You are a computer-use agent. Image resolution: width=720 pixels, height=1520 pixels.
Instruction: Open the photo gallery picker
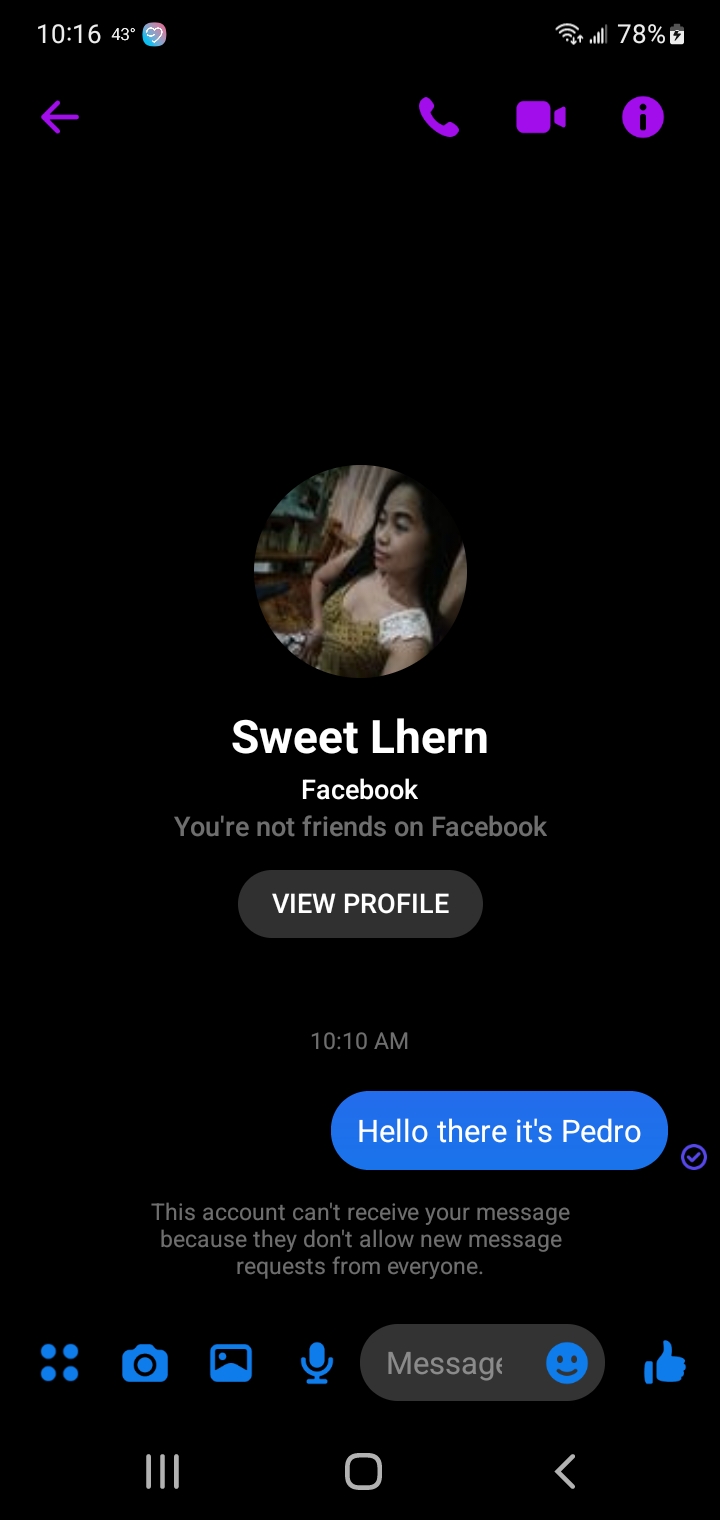pos(231,1363)
